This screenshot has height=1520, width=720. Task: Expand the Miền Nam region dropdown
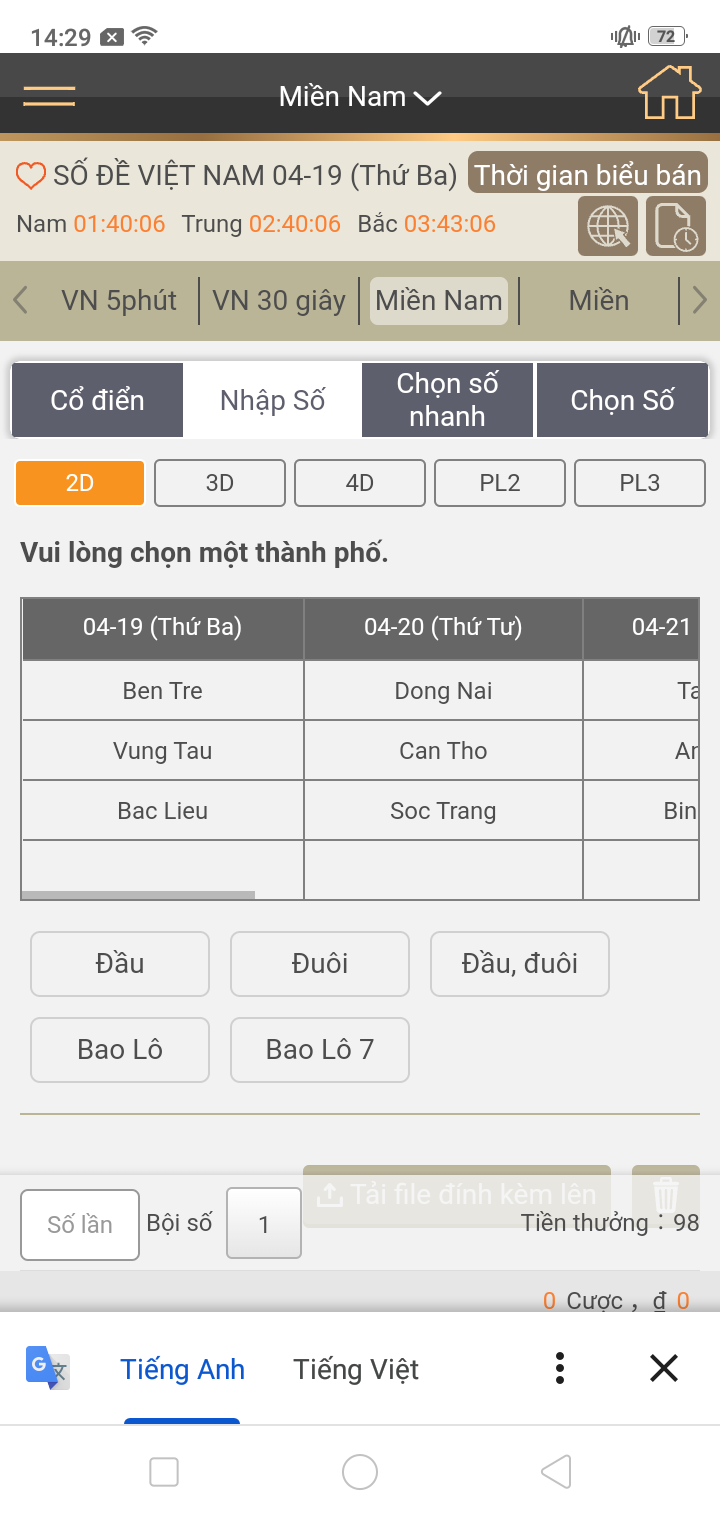pyautogui.click(x=360, y=97)
